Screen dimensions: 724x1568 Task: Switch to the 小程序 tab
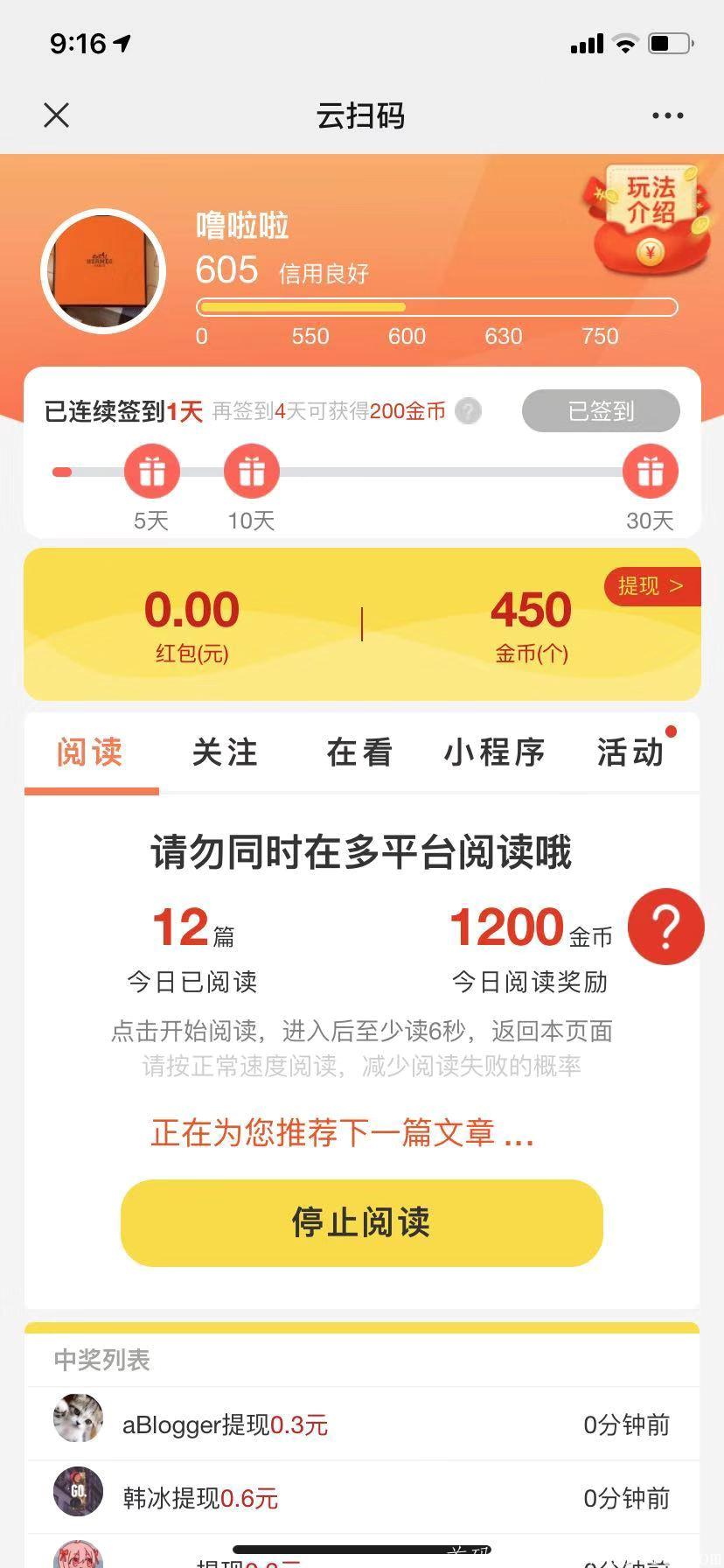click(494, 752)
